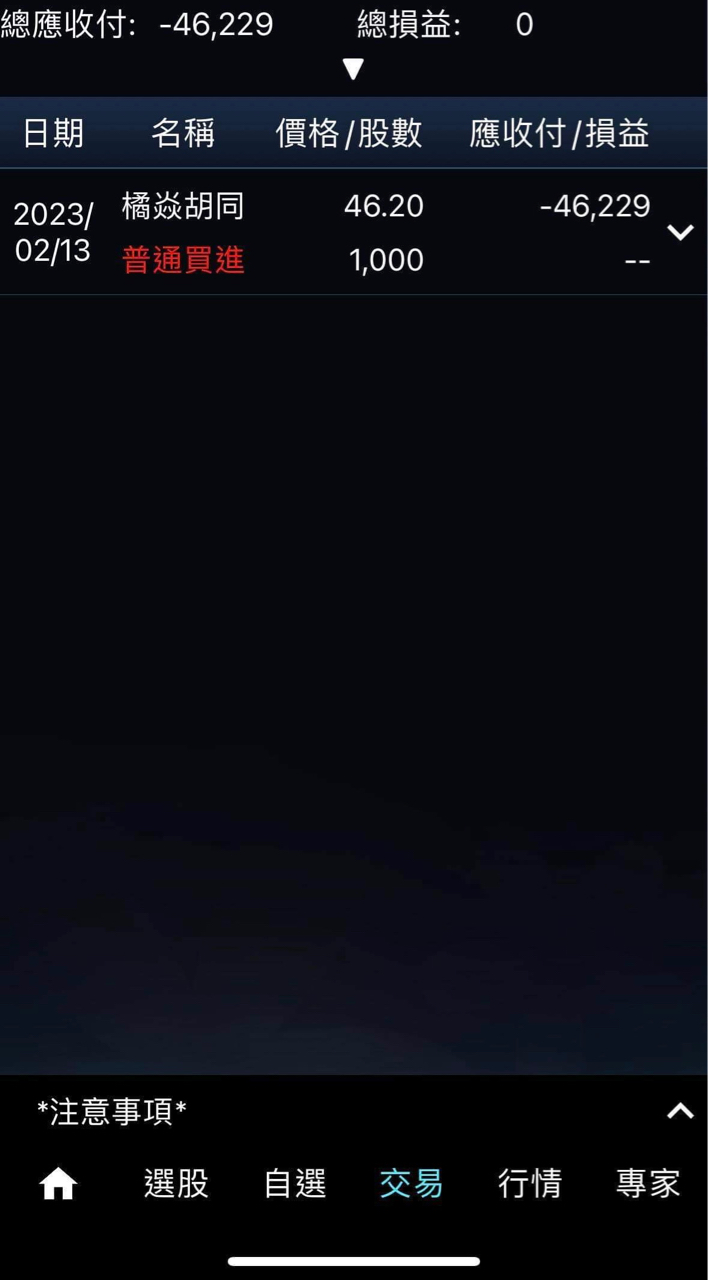
Task: Expand the 橘焱胡同 transaction row chevron
Action: pos(680,232)
